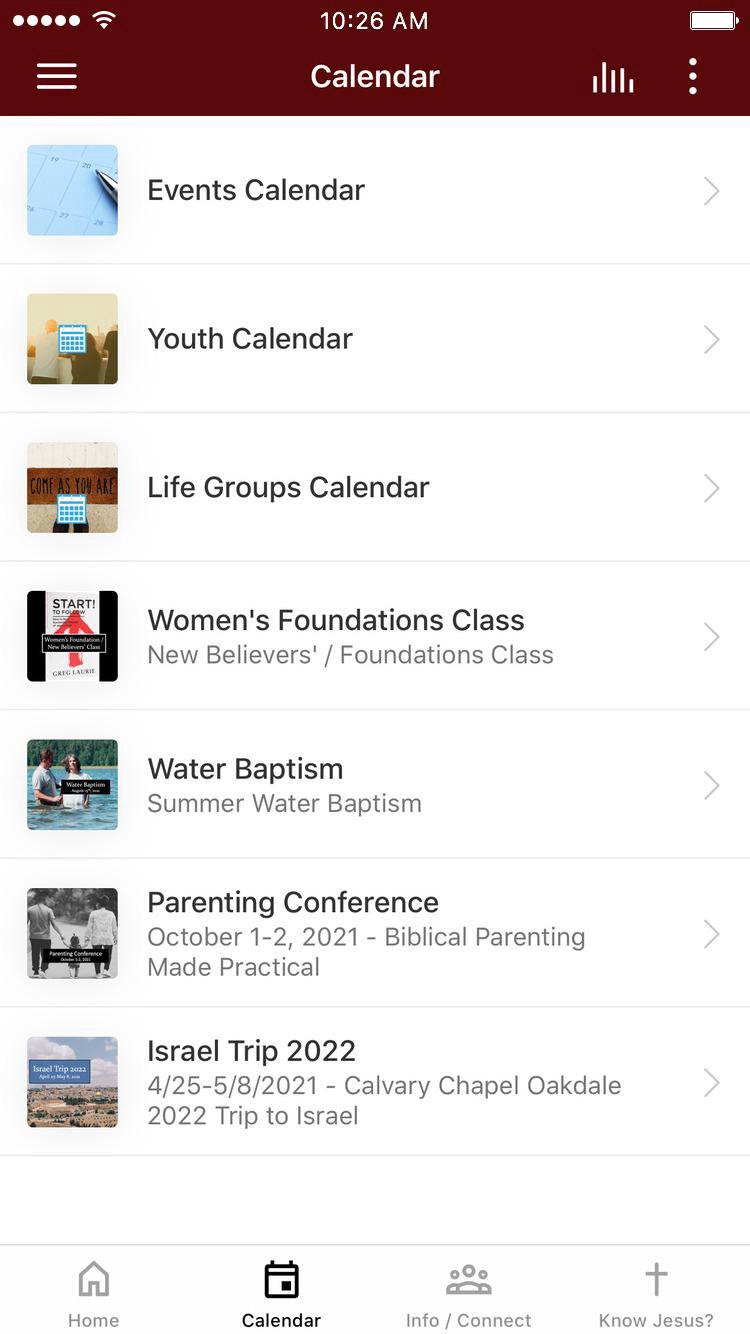View Israel Trip 2022 details

(375, 1082)
